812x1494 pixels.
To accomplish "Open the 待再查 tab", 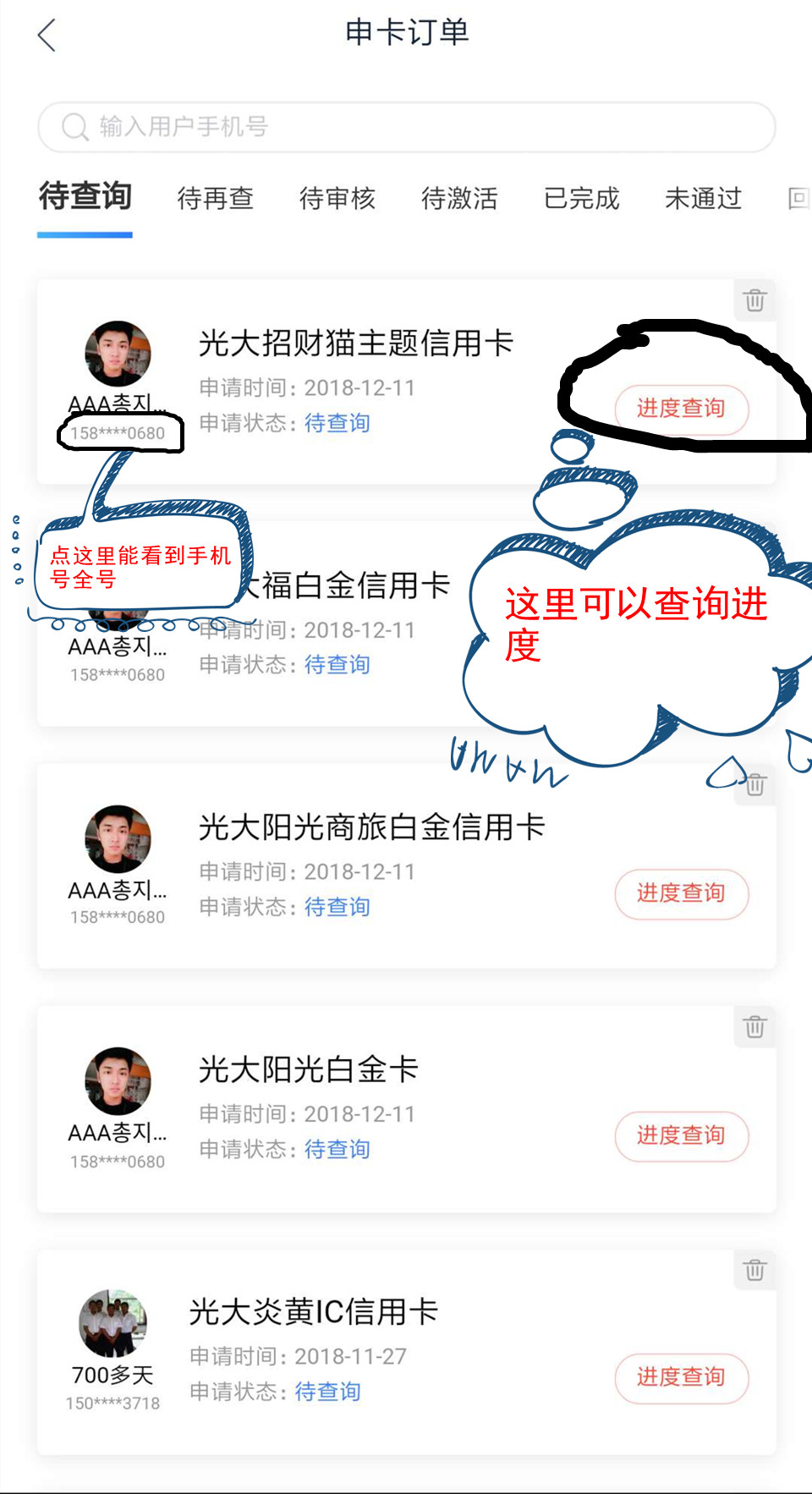I will click(x=214, y=199).
